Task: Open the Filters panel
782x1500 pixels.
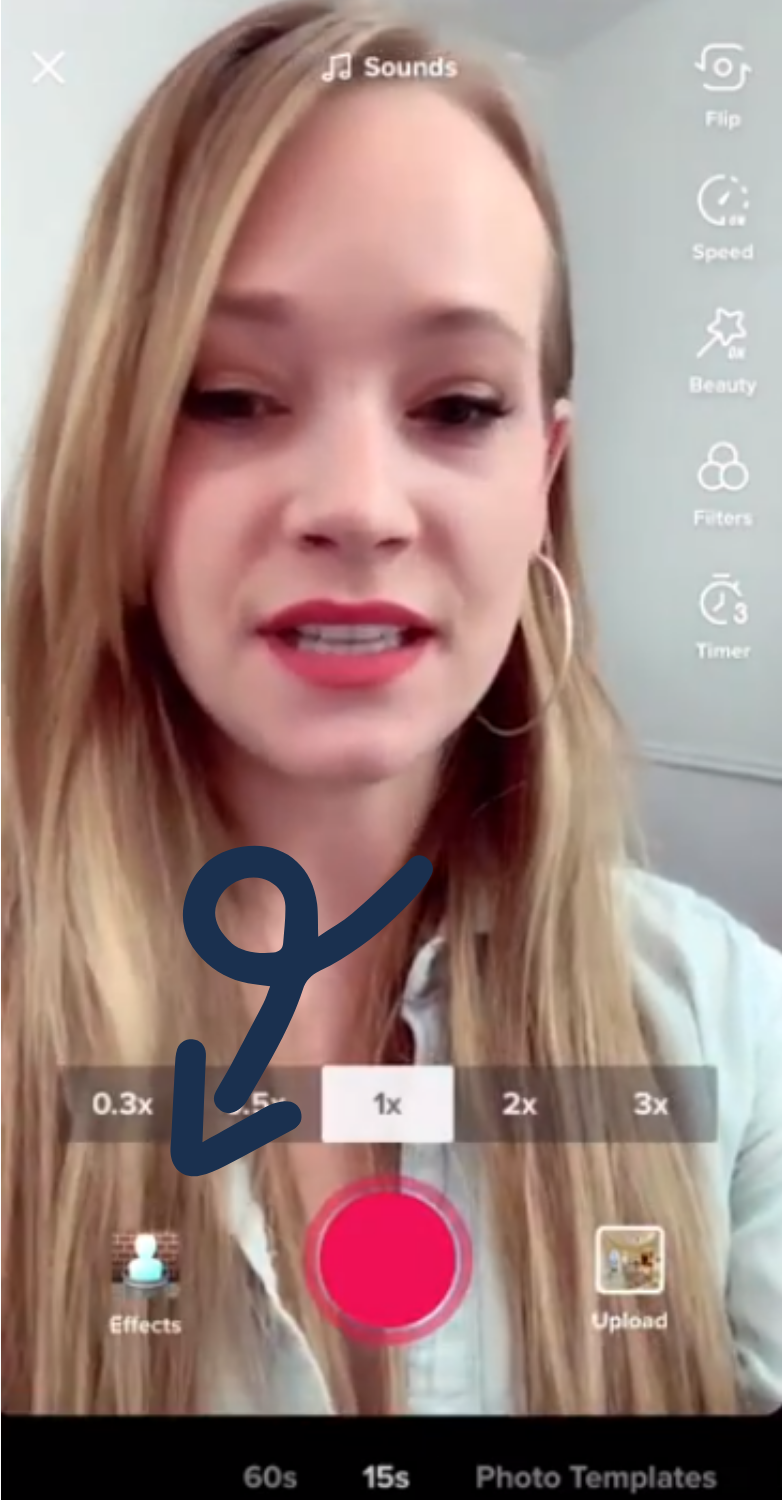Action: click(x=722, y=484)
